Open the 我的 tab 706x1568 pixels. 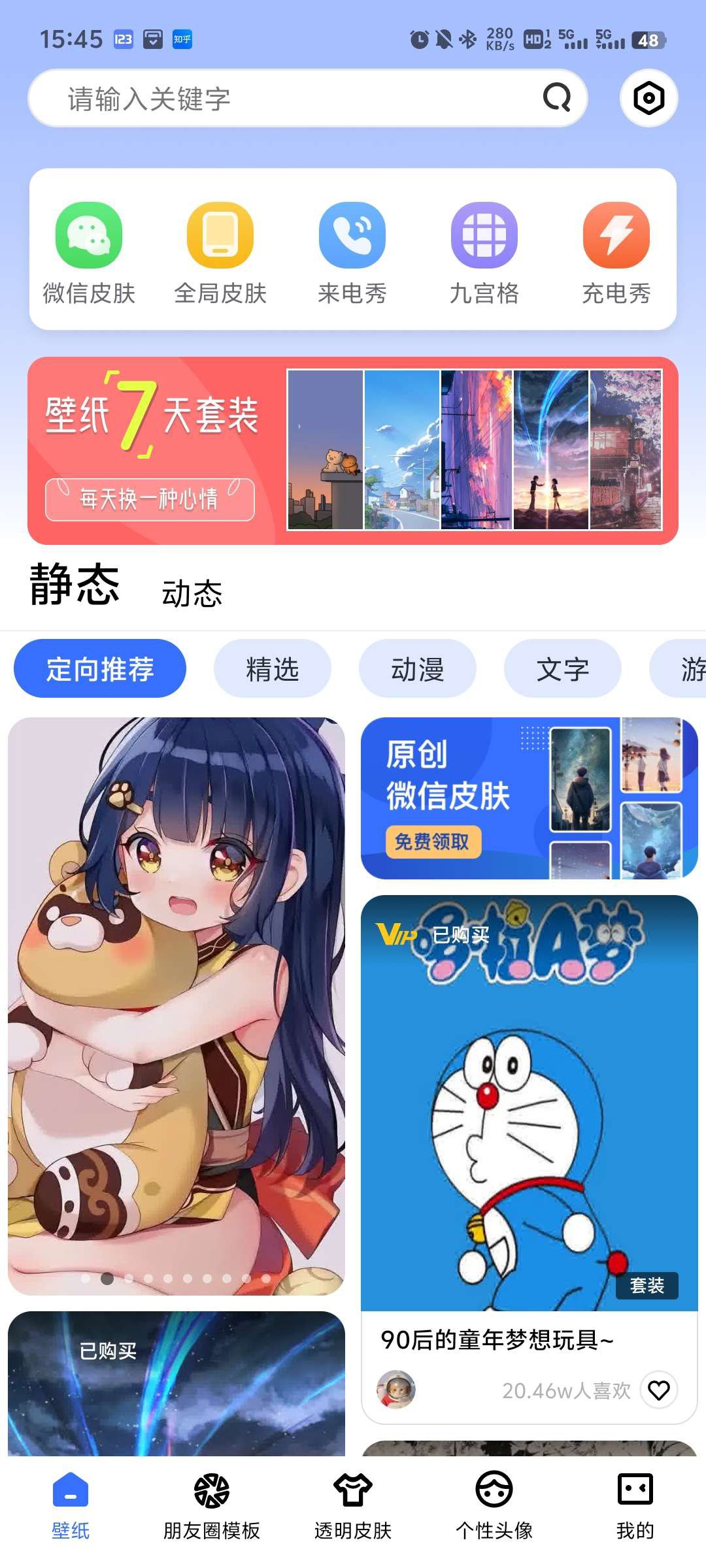click(x=635, y=1503)
